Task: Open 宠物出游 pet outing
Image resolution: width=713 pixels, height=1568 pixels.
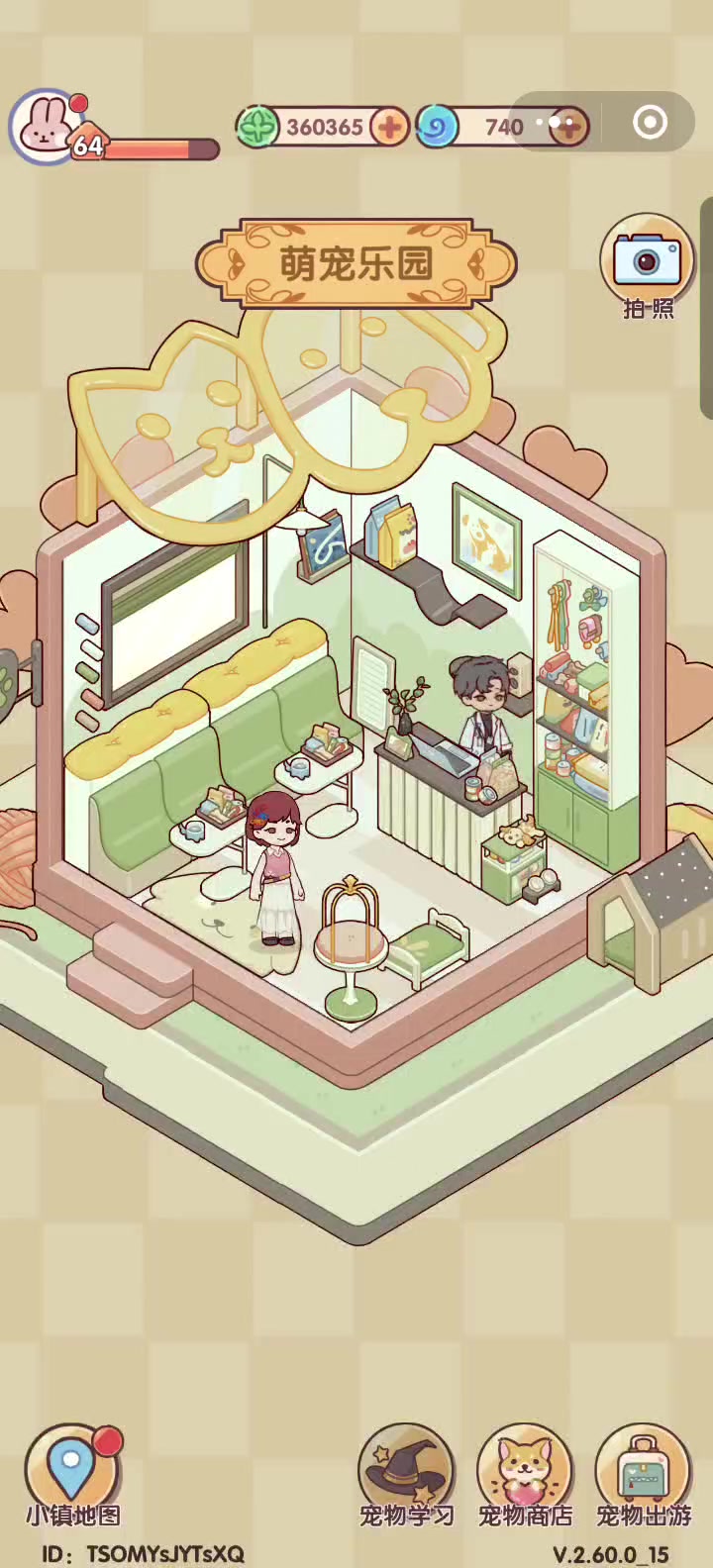Action: tap(644, 1476)
